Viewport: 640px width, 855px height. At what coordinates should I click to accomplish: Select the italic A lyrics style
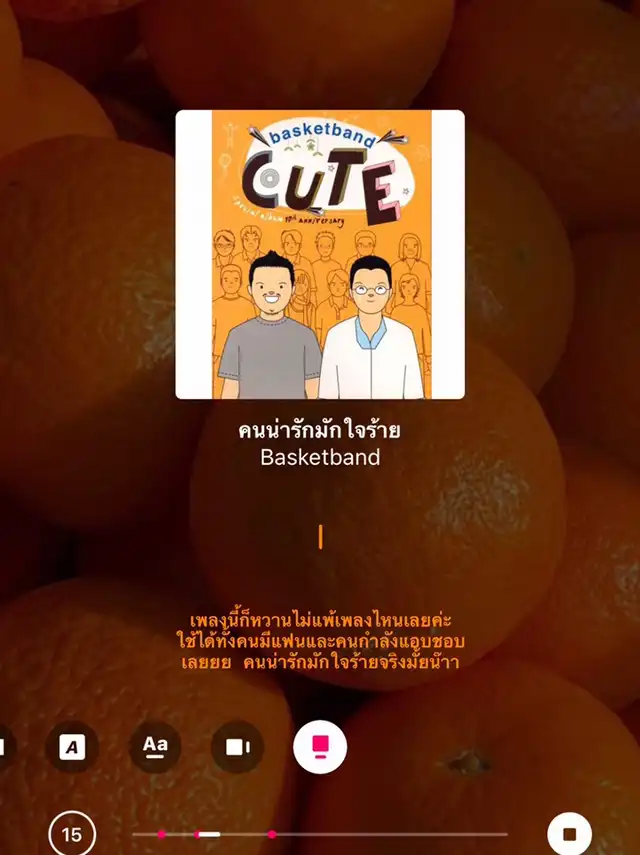[x=72, y=747]
